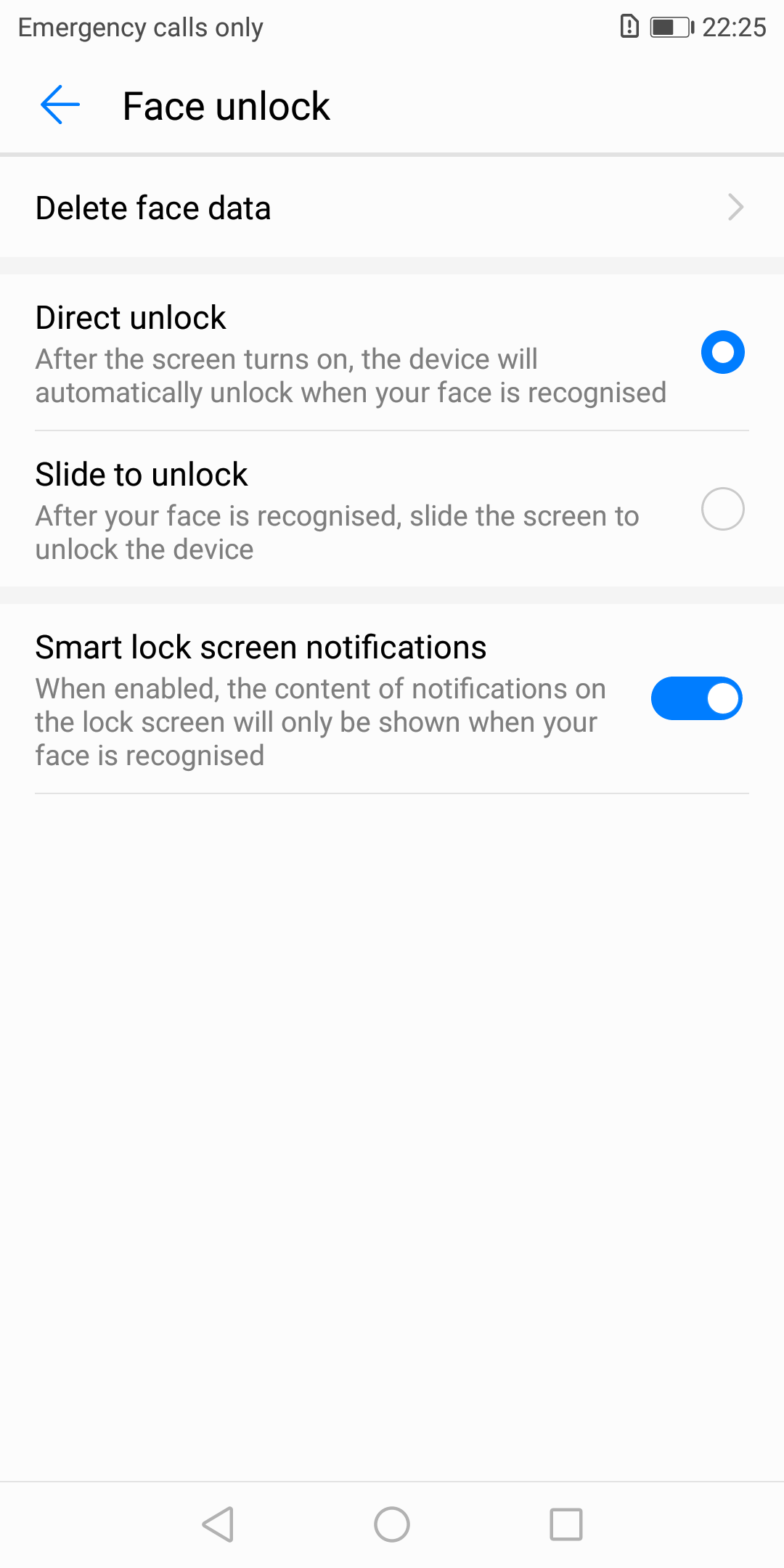Viewport: 784px width, 1568px height.
Task: Select the Direct unlock option
Action: (x=722, y=353)
